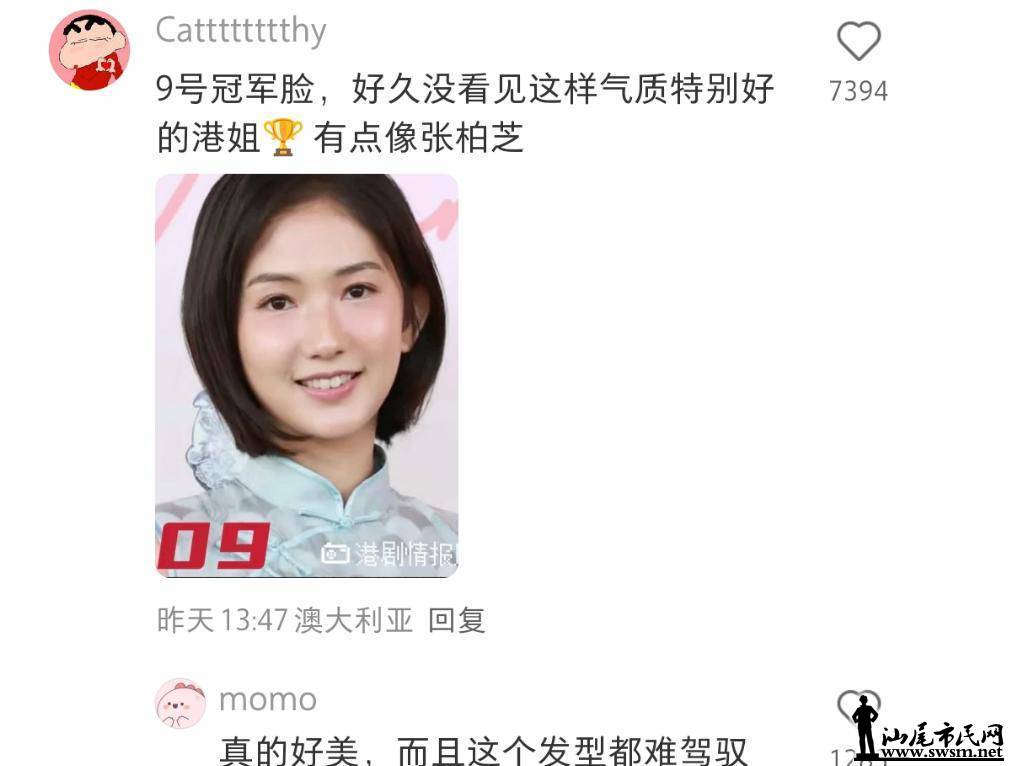Like momo's reply
Screen dimensions: 1014x766
click(857, 706)
